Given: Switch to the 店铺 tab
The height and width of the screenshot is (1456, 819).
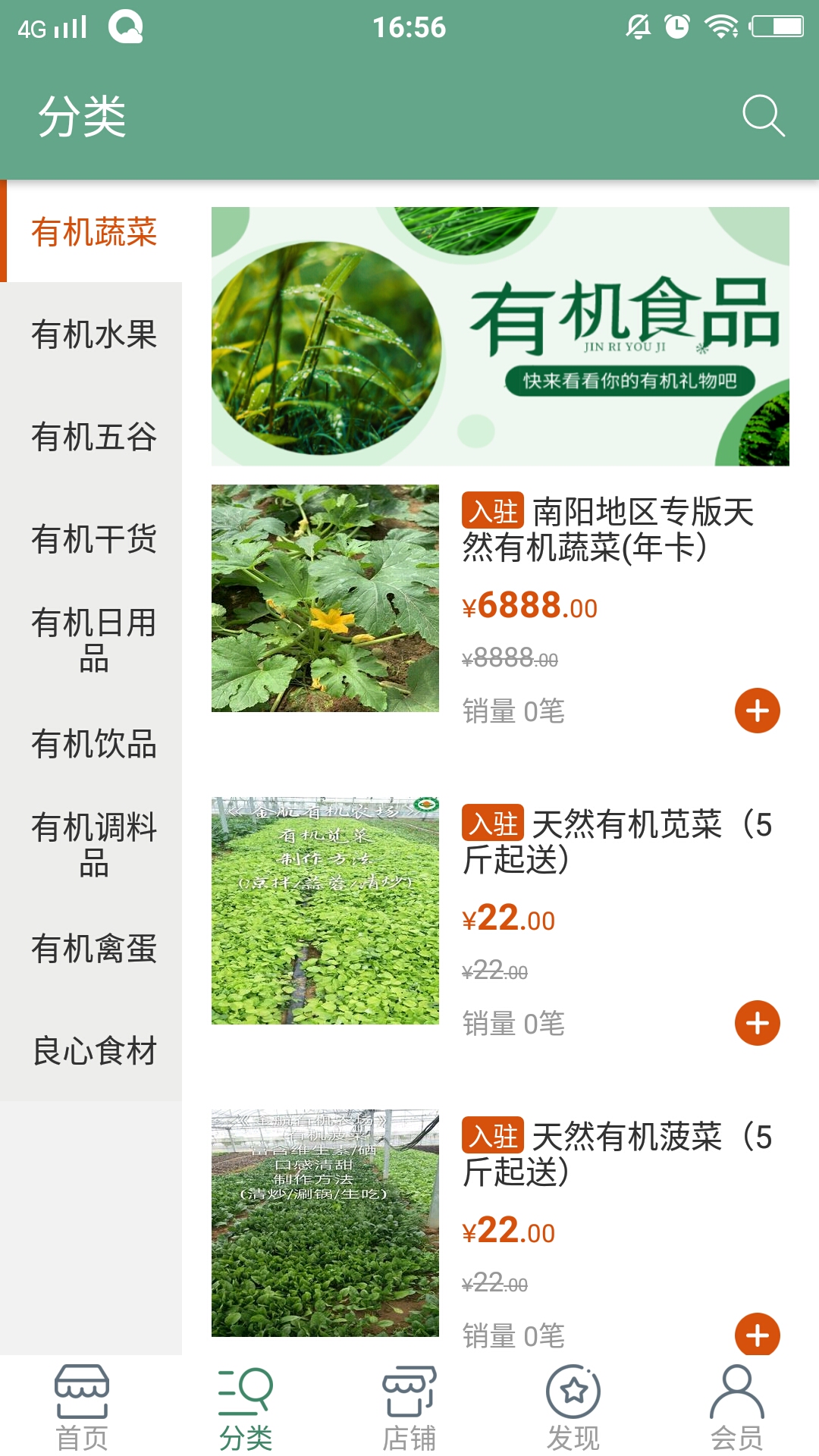Looking at the screenshot, I should 409,1407.
